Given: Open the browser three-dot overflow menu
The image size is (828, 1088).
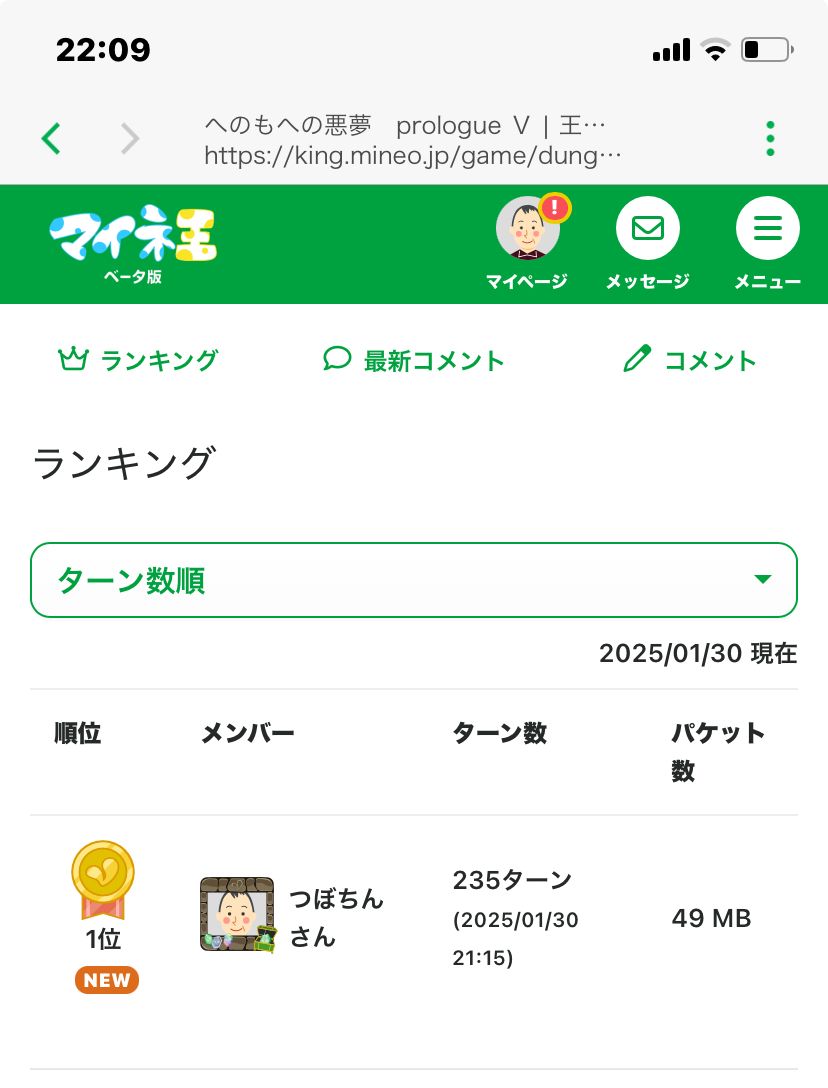Looking at the screenshot, I should coord(769,139).
